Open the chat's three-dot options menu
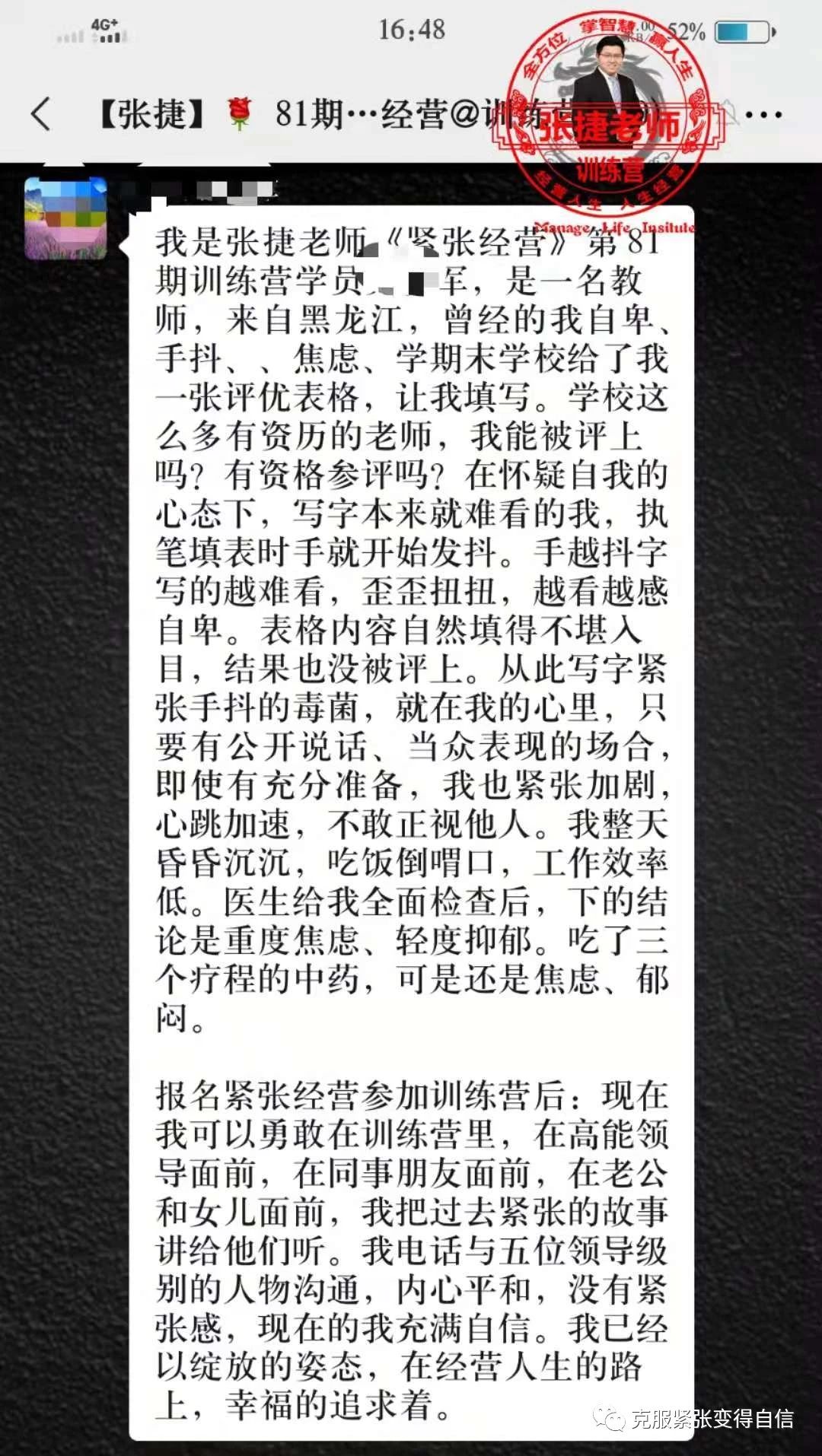822x1456 pixels. click(x=763, y=116)
